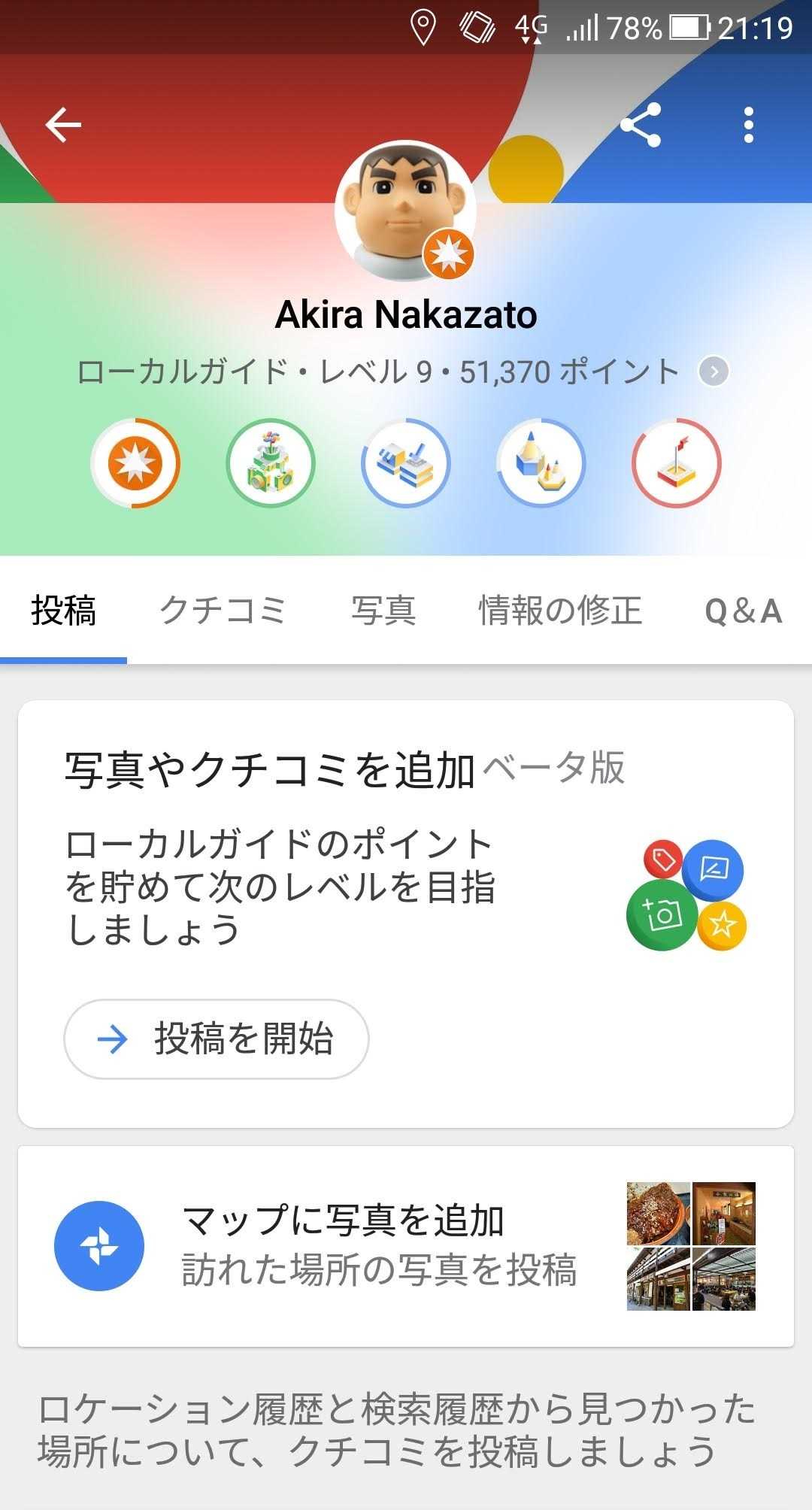Image resolution: width=812 pixels, height=1510 pixels.
Task: Go back using the arrow icon
Action: click(x=63, y=125)
